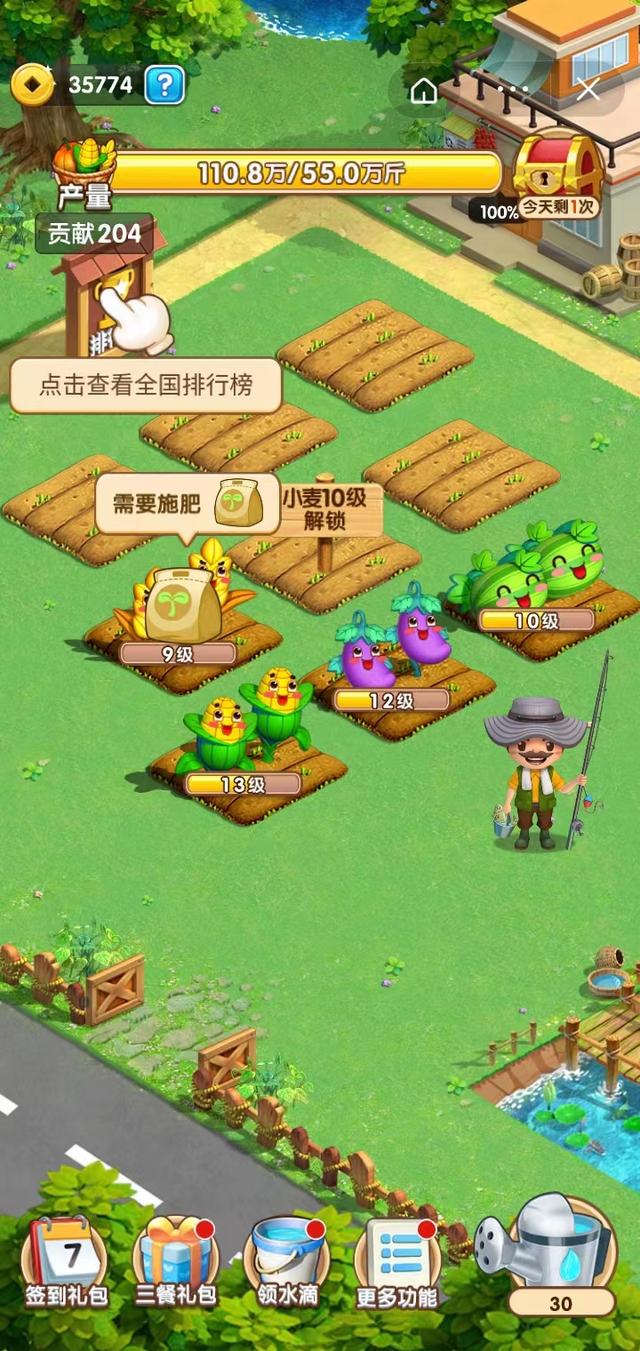Open the mini-program three-dot menu
Image resolution: width=640 pixels, height=1351 pixels.
[x=512, y=91]
